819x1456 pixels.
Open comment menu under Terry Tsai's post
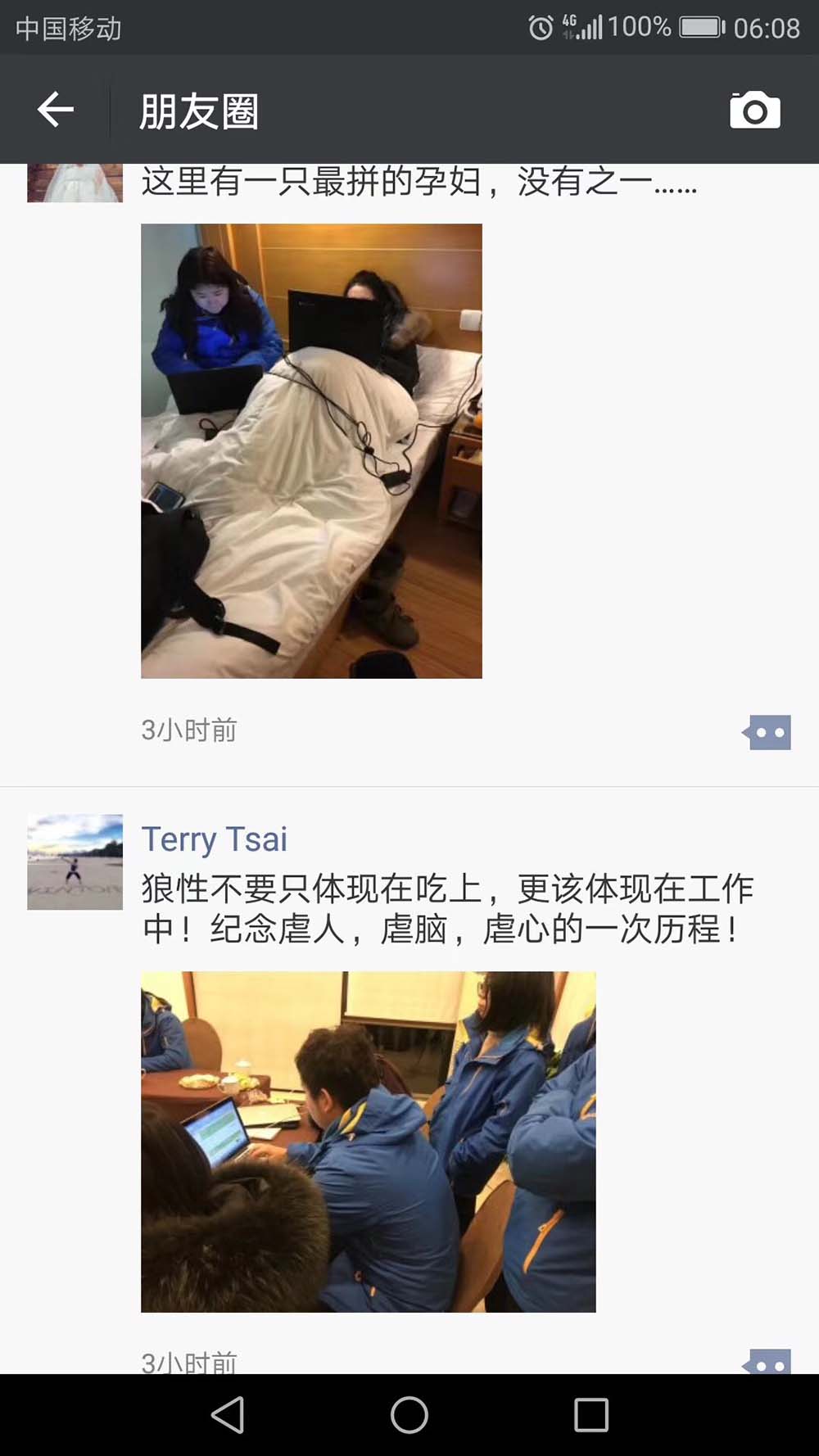coord(767,1362)
